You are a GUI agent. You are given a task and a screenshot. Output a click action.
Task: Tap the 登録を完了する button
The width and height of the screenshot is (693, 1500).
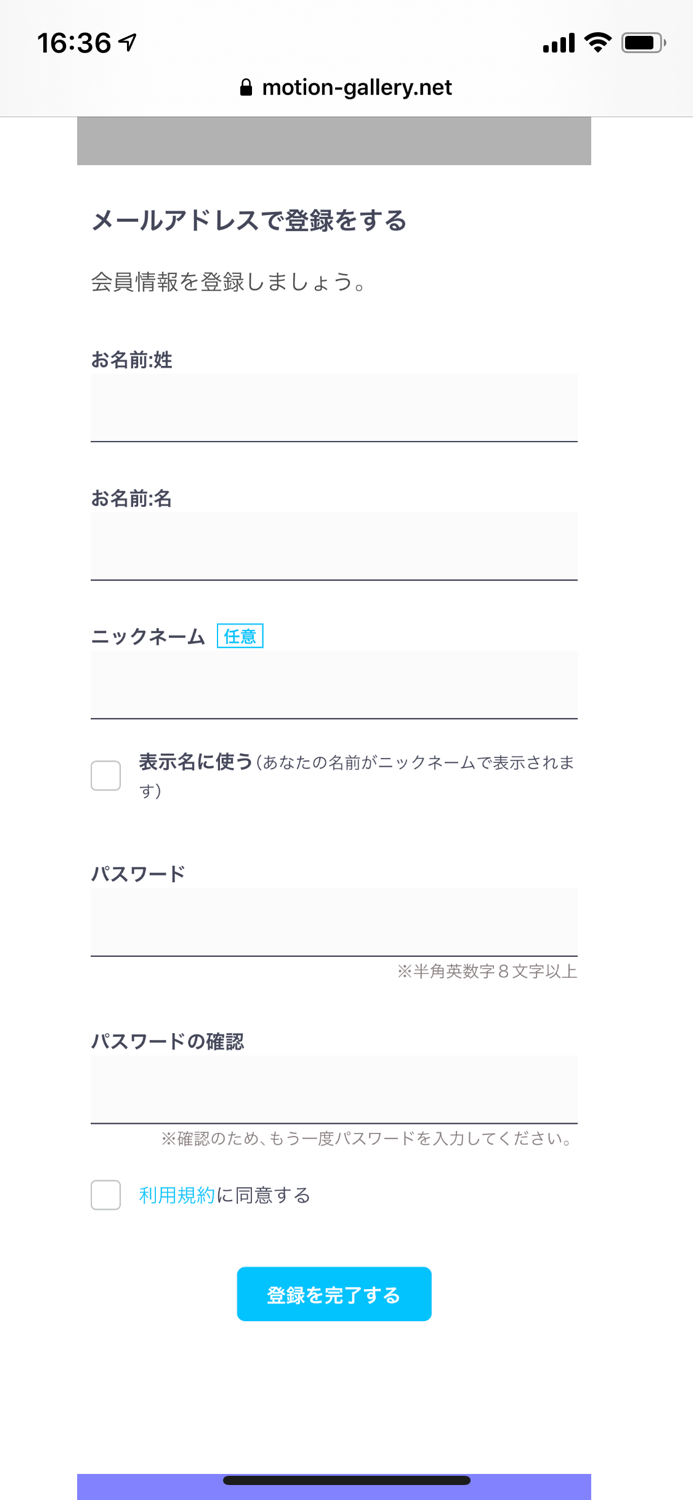coord(334,1294)
